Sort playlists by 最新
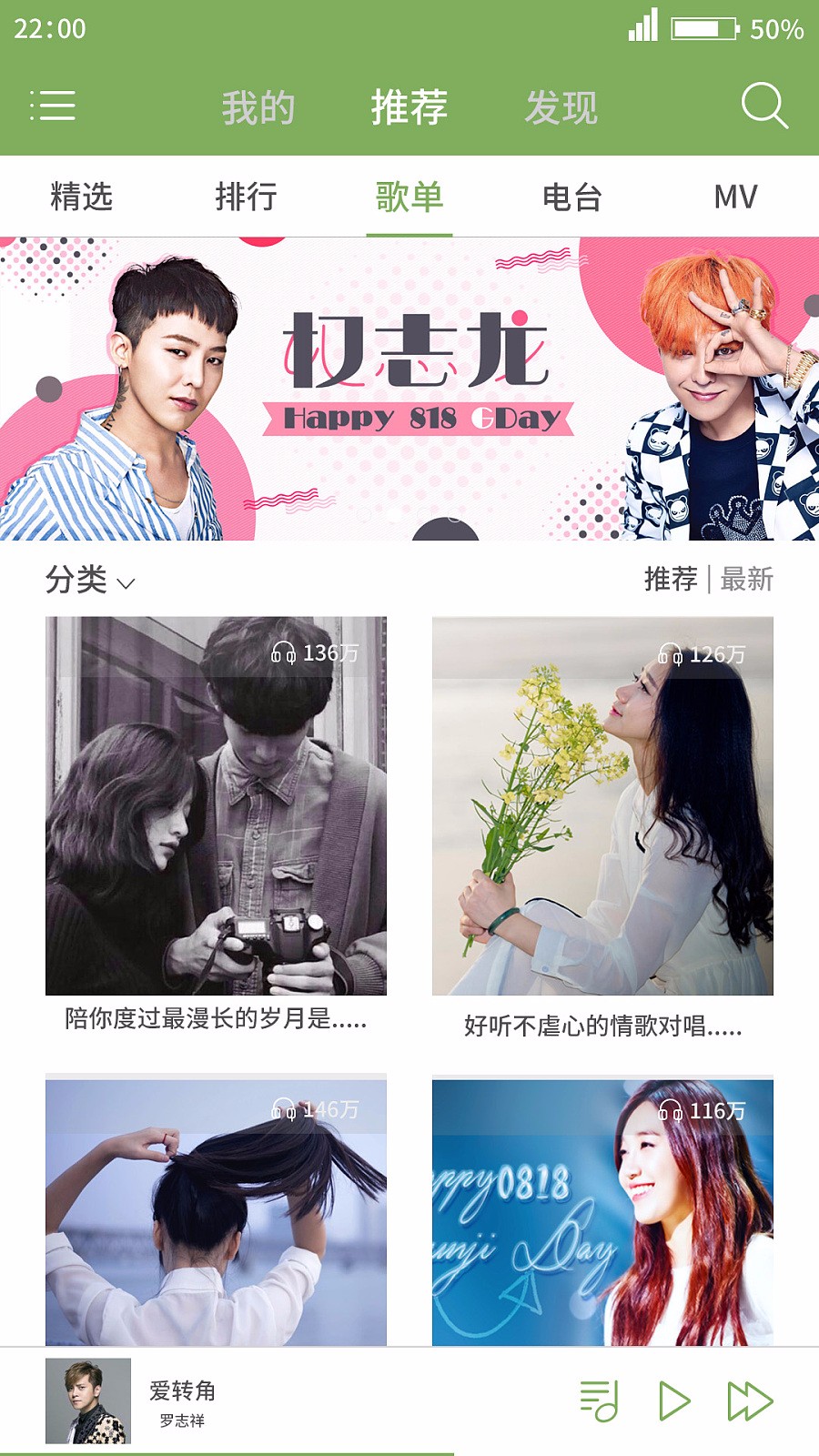Screen dimensions: 819x1456 (x=747, y=579)
